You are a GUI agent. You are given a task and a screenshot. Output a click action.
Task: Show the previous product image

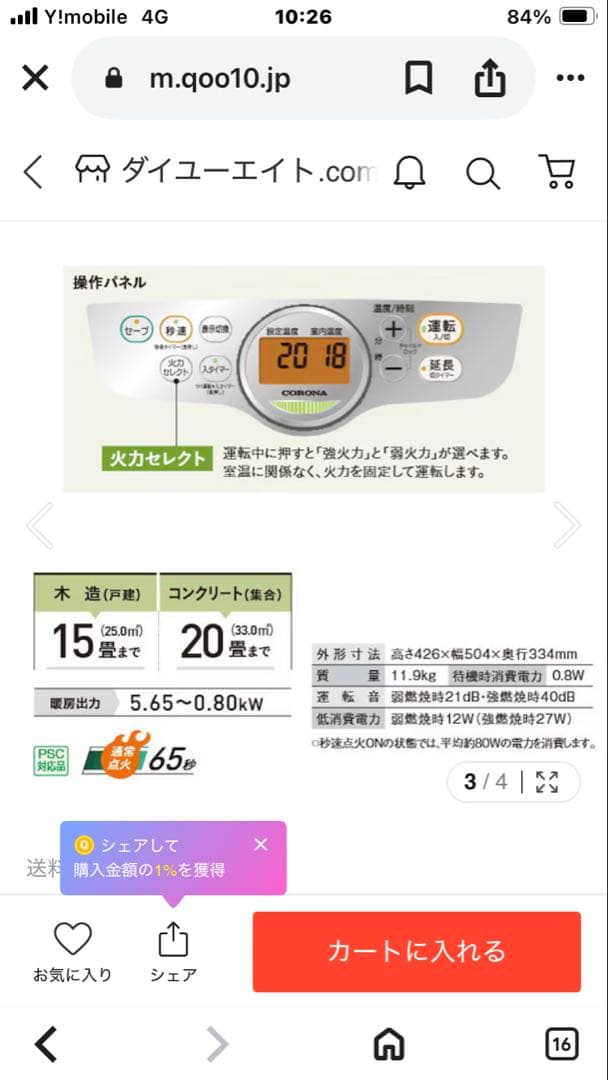click(x=40, y=525)
